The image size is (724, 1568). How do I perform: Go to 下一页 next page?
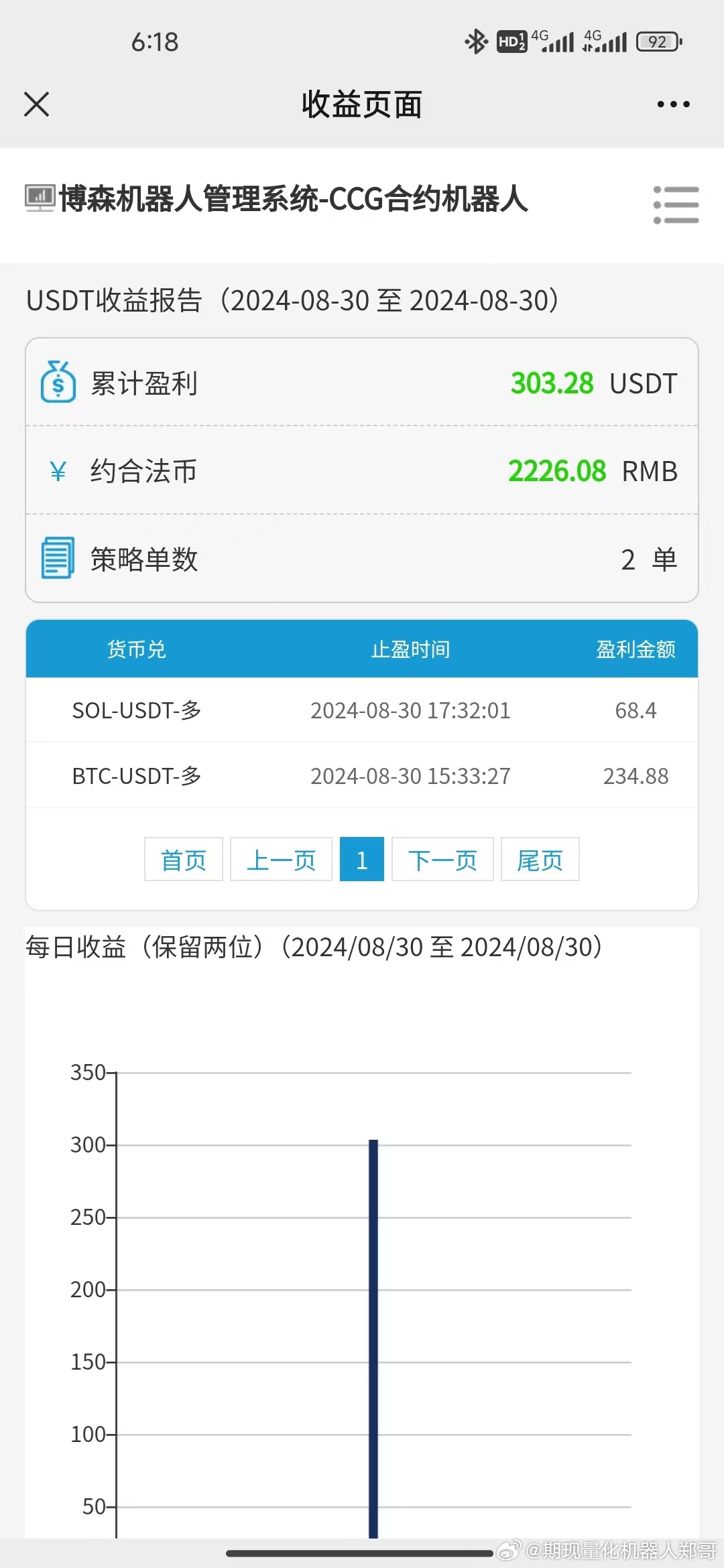(x=442, y=859)
